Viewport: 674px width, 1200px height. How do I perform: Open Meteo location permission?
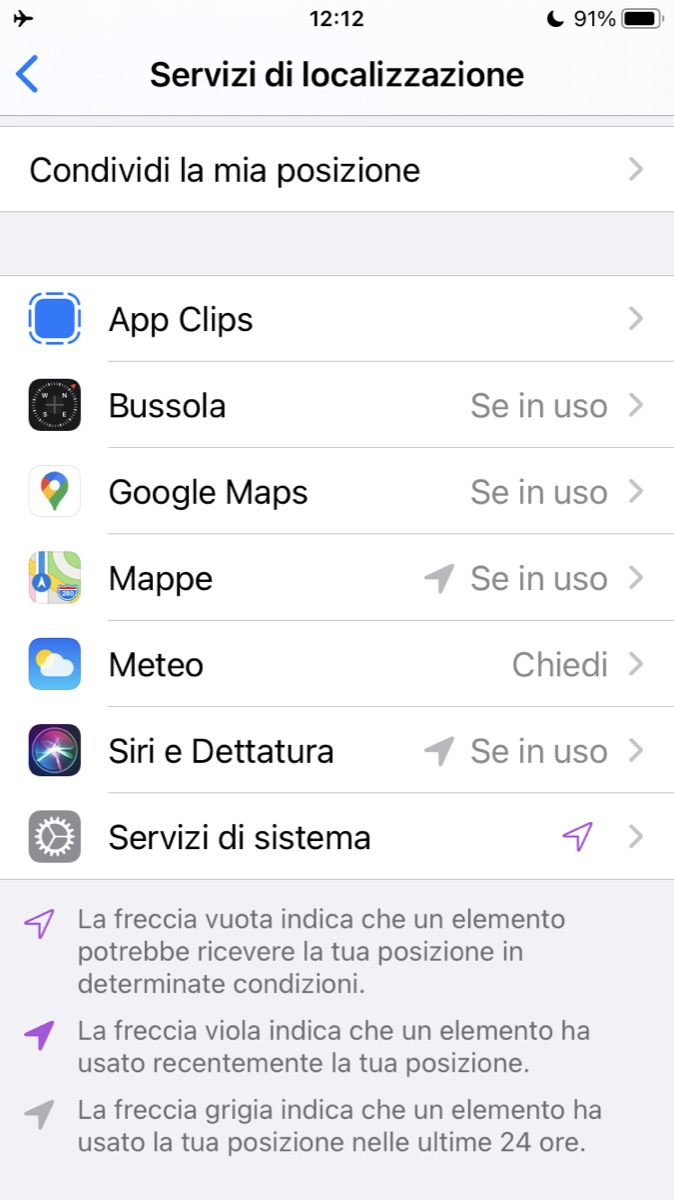[x=336, y=665]
